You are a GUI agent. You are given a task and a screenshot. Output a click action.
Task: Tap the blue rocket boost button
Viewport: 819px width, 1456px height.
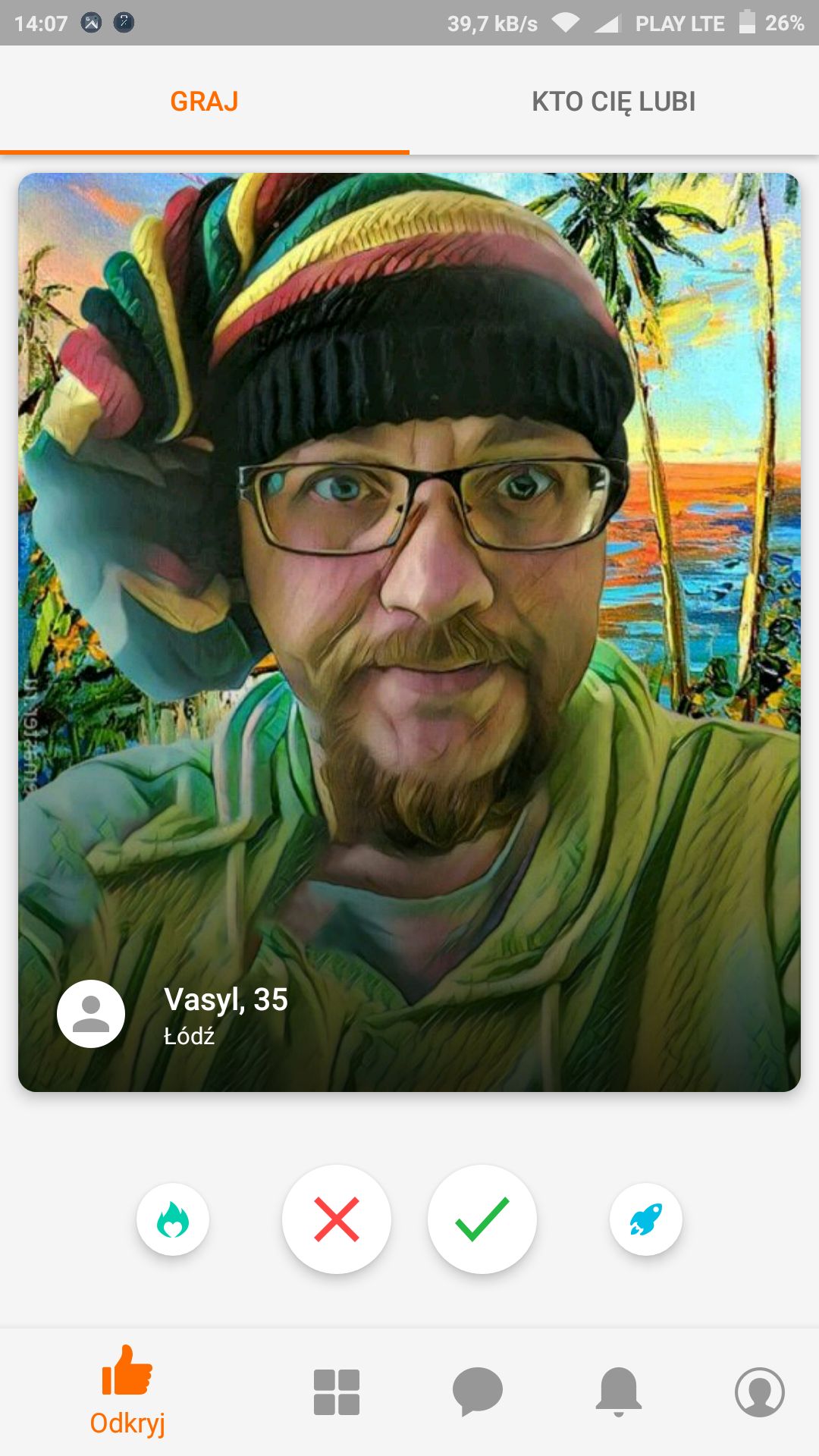click(x=646, y=1219)
